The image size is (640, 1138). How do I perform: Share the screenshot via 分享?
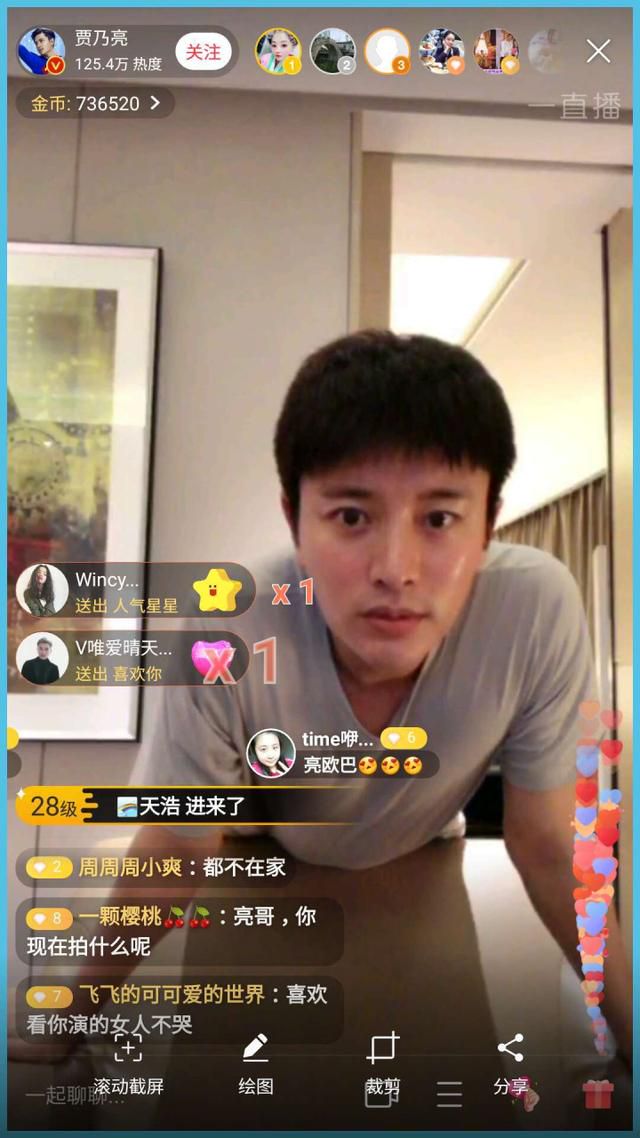click(510, 1063)
